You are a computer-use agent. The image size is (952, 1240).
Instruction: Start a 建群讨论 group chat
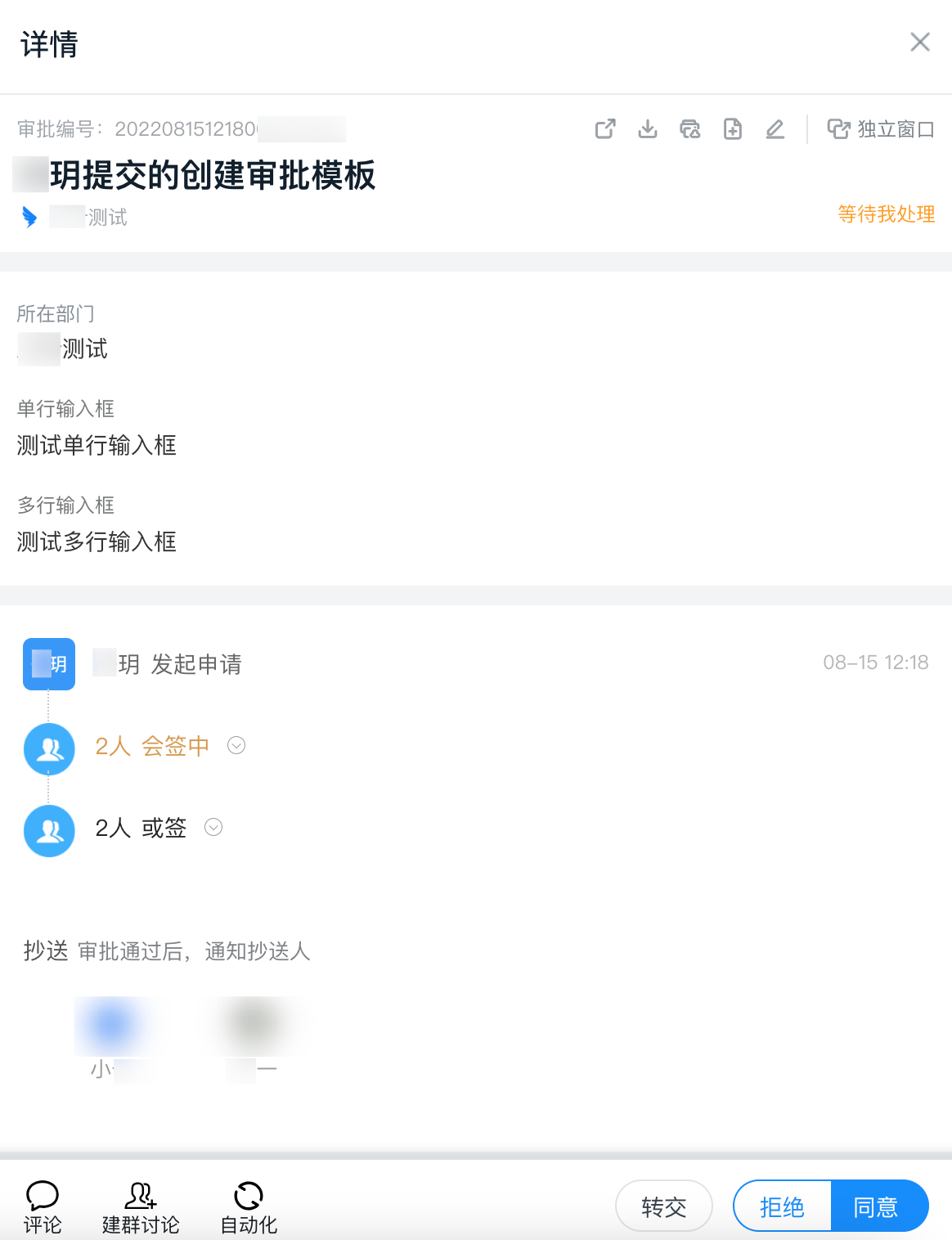tap(141, 1207)
